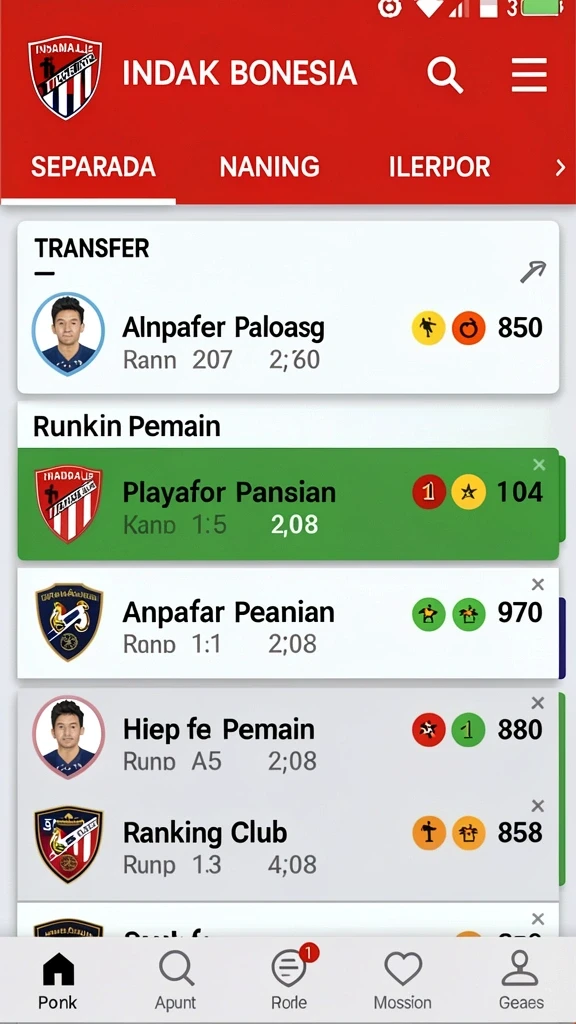Open the hamburger menu
Viewport: 576px width, 1024px height.
click(529, 74)
